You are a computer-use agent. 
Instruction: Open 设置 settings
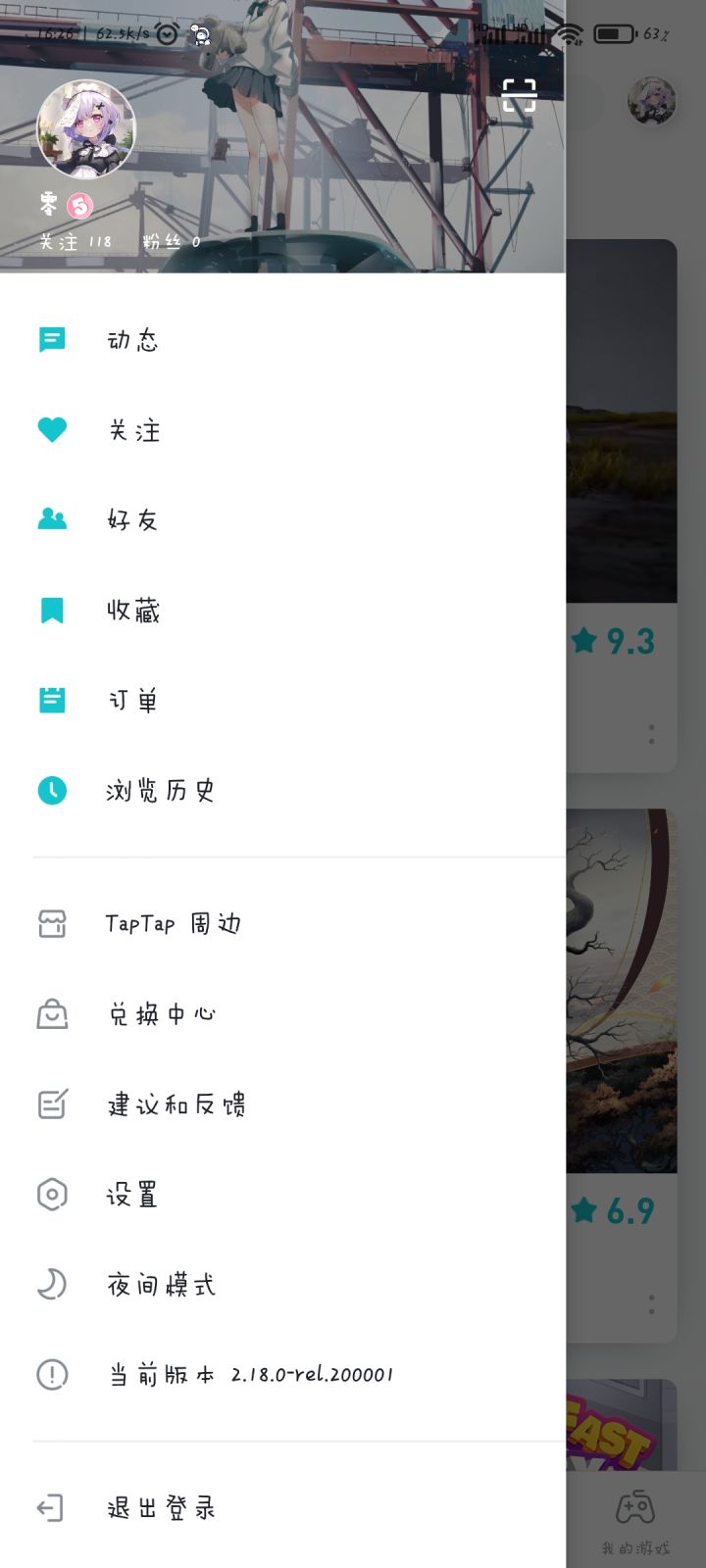click(x=132, y=1195)
